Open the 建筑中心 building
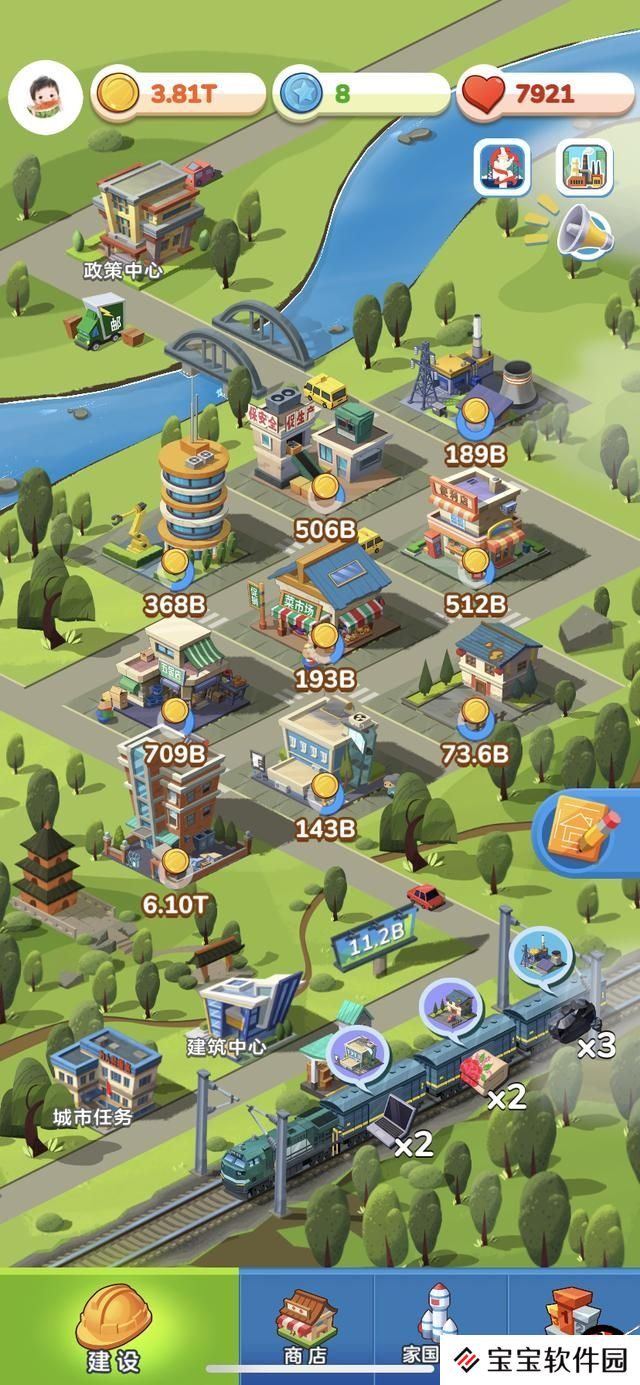Screen dimensions: 640x1385 [244, 1005]
